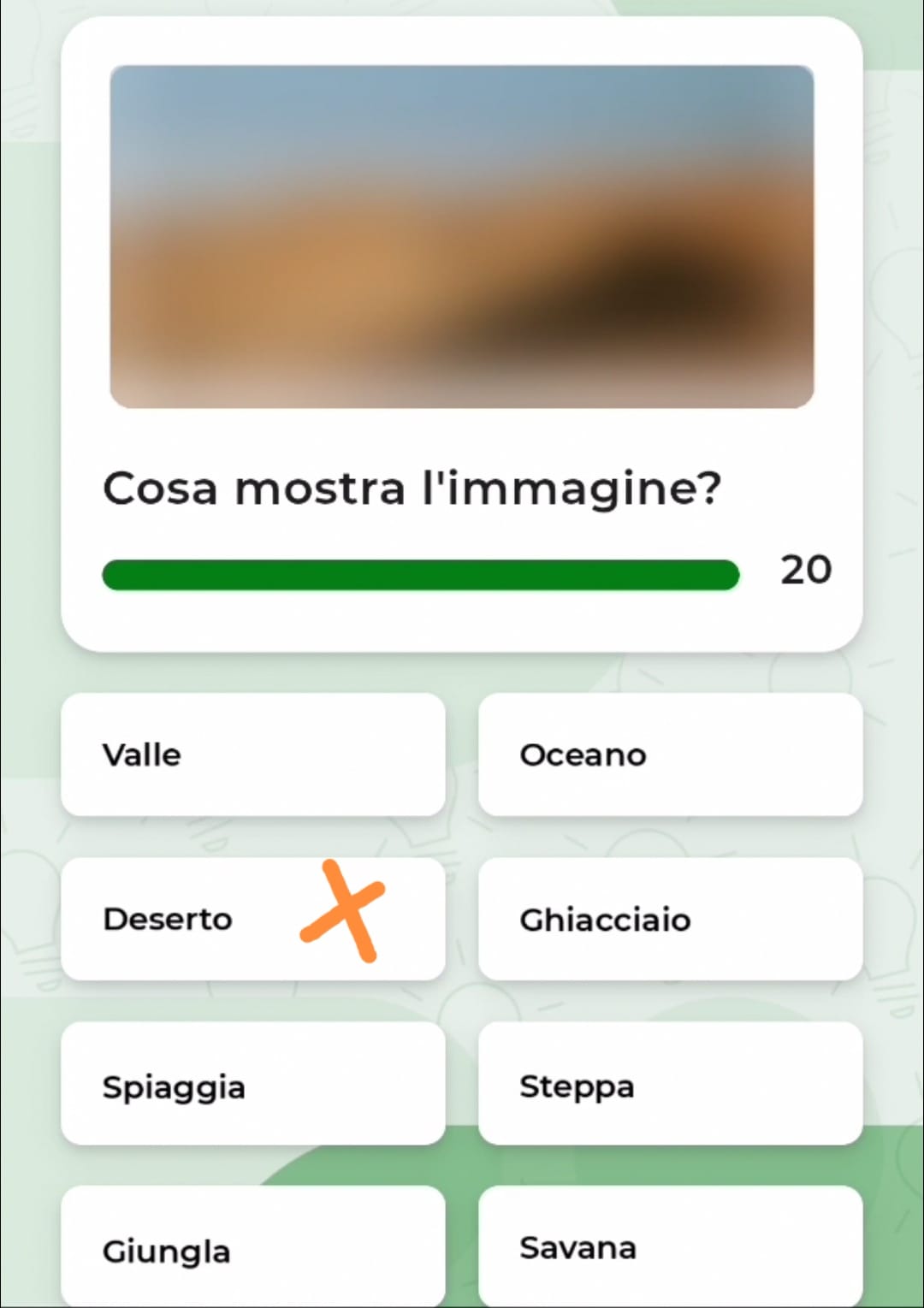The image size is (924, 1308).
Task: Choose Oceano as the answer
Action: pos(670,755)
